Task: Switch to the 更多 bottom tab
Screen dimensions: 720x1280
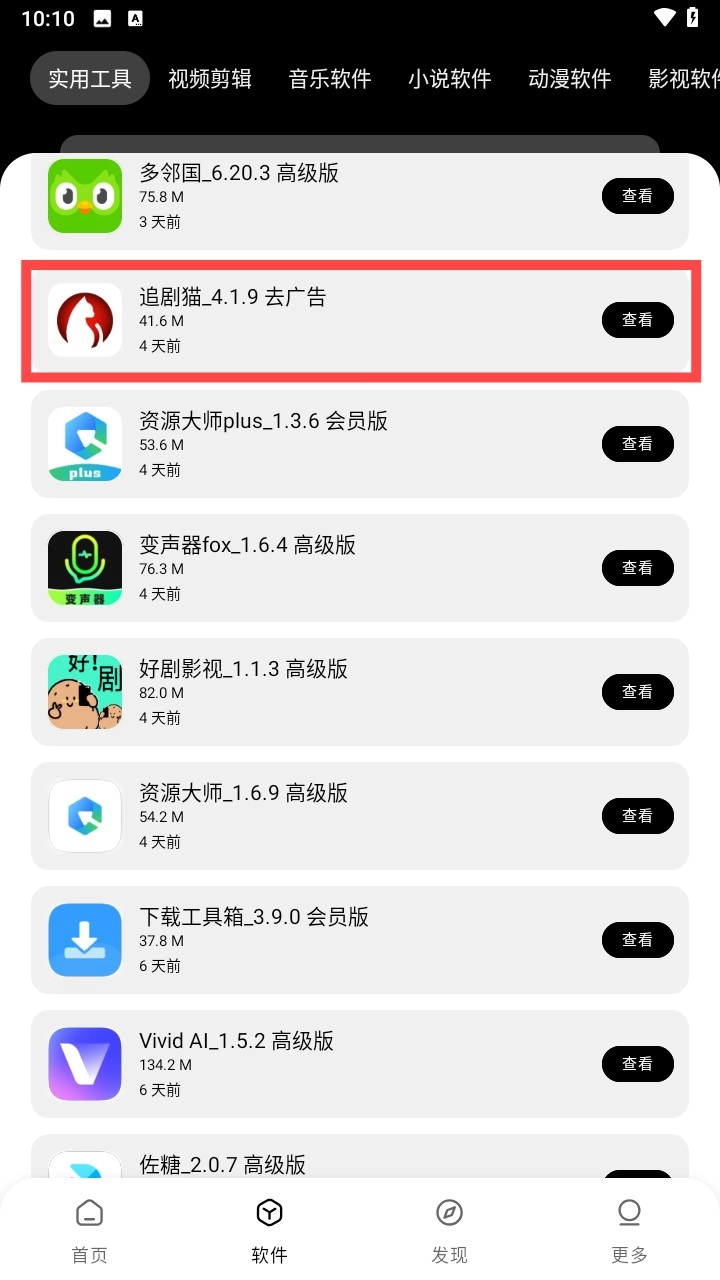Action: tap(629, 1231)
